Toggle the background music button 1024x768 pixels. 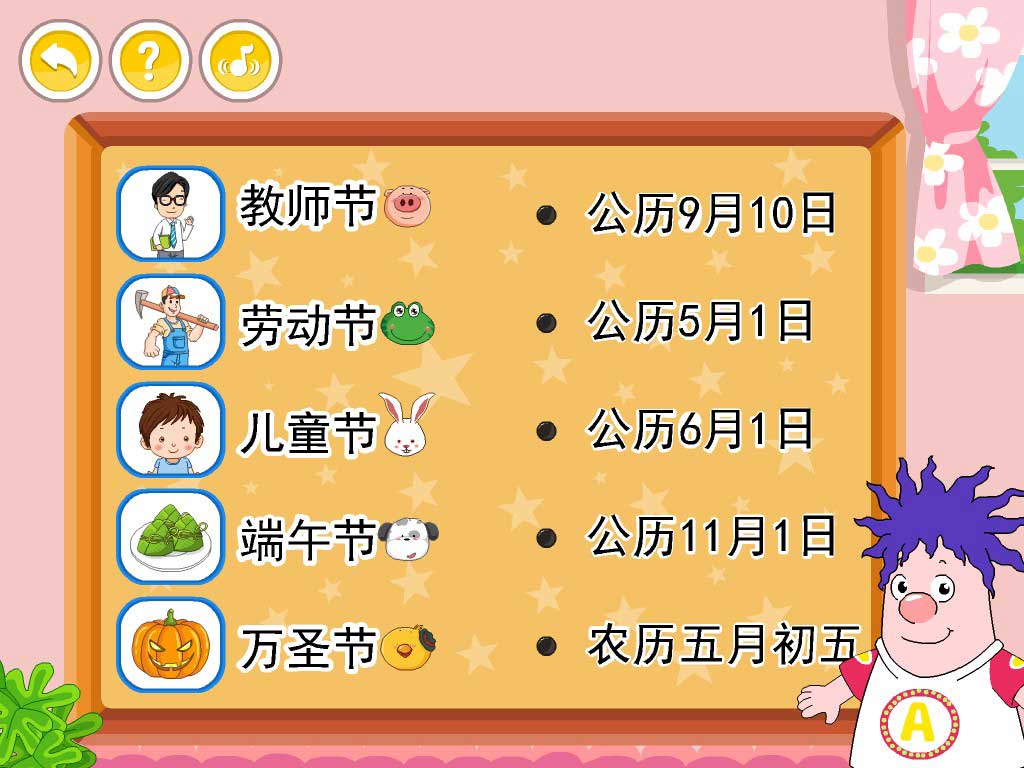coord(240,60)
